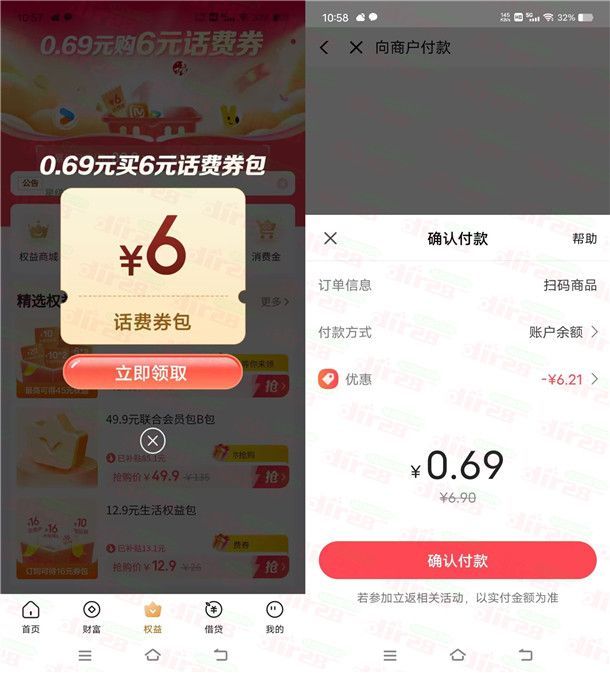610x673 pixels.
Task: Claim the coupon with 立即领取
Action: click(x=152, y=373)
